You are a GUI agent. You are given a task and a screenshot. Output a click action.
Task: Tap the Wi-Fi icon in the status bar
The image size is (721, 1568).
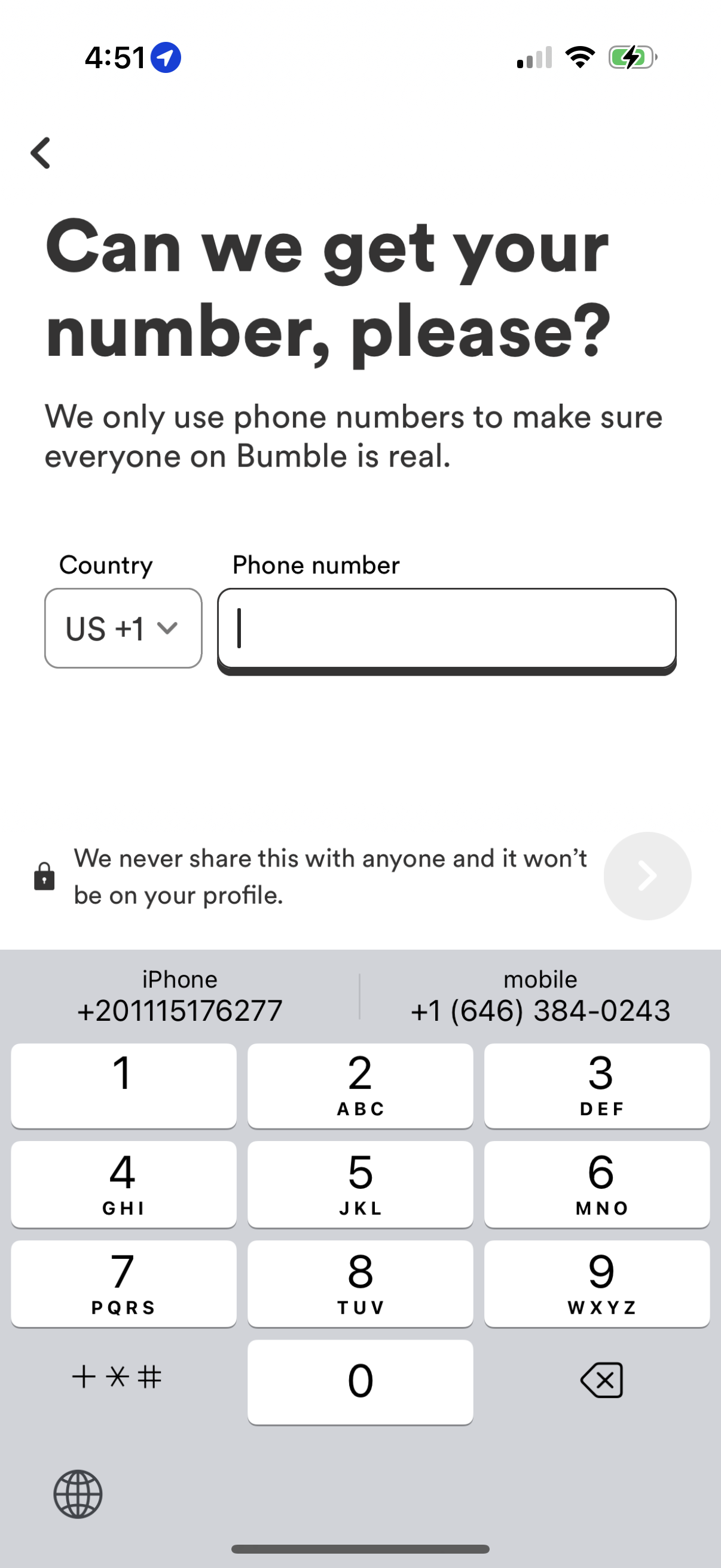click(x=580, y=56)
